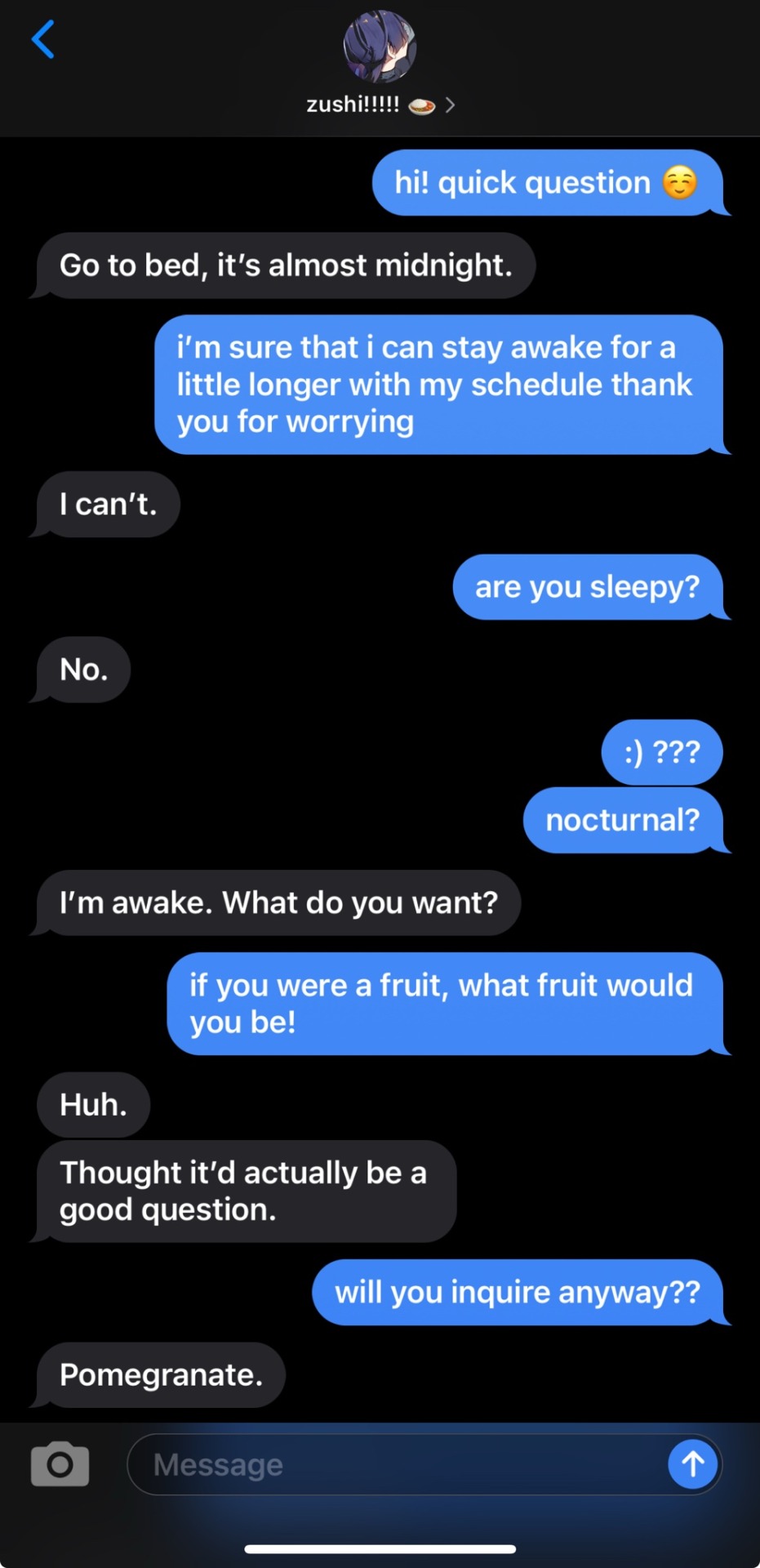This screenshot has width=760, height=1568.
Task: Open the camera to attach a photo
Action: 60,1463
